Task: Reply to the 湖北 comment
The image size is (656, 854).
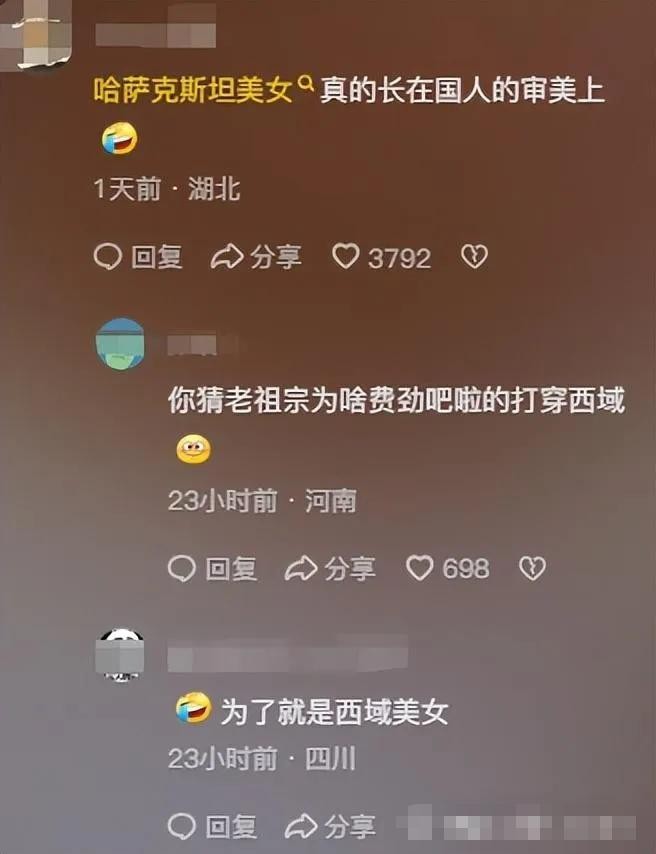Action: pos(138,257)
